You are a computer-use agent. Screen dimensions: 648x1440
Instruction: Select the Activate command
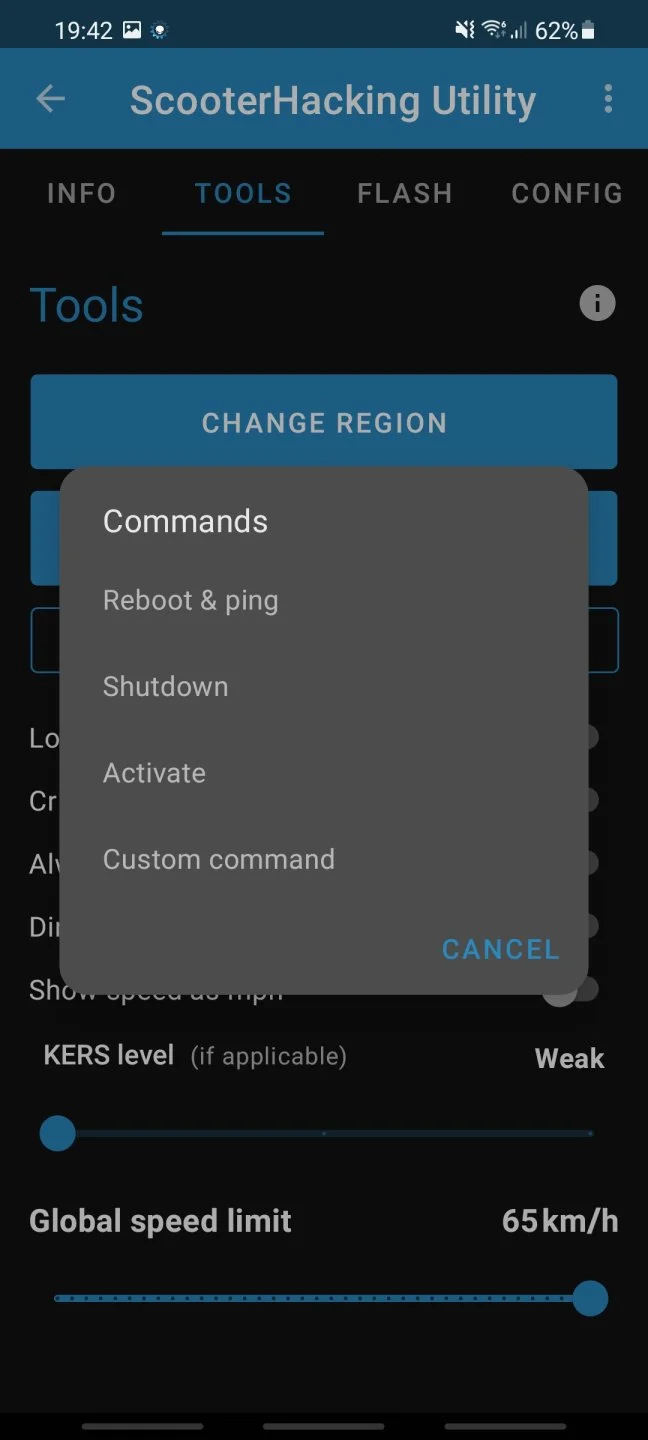(154, 773)
